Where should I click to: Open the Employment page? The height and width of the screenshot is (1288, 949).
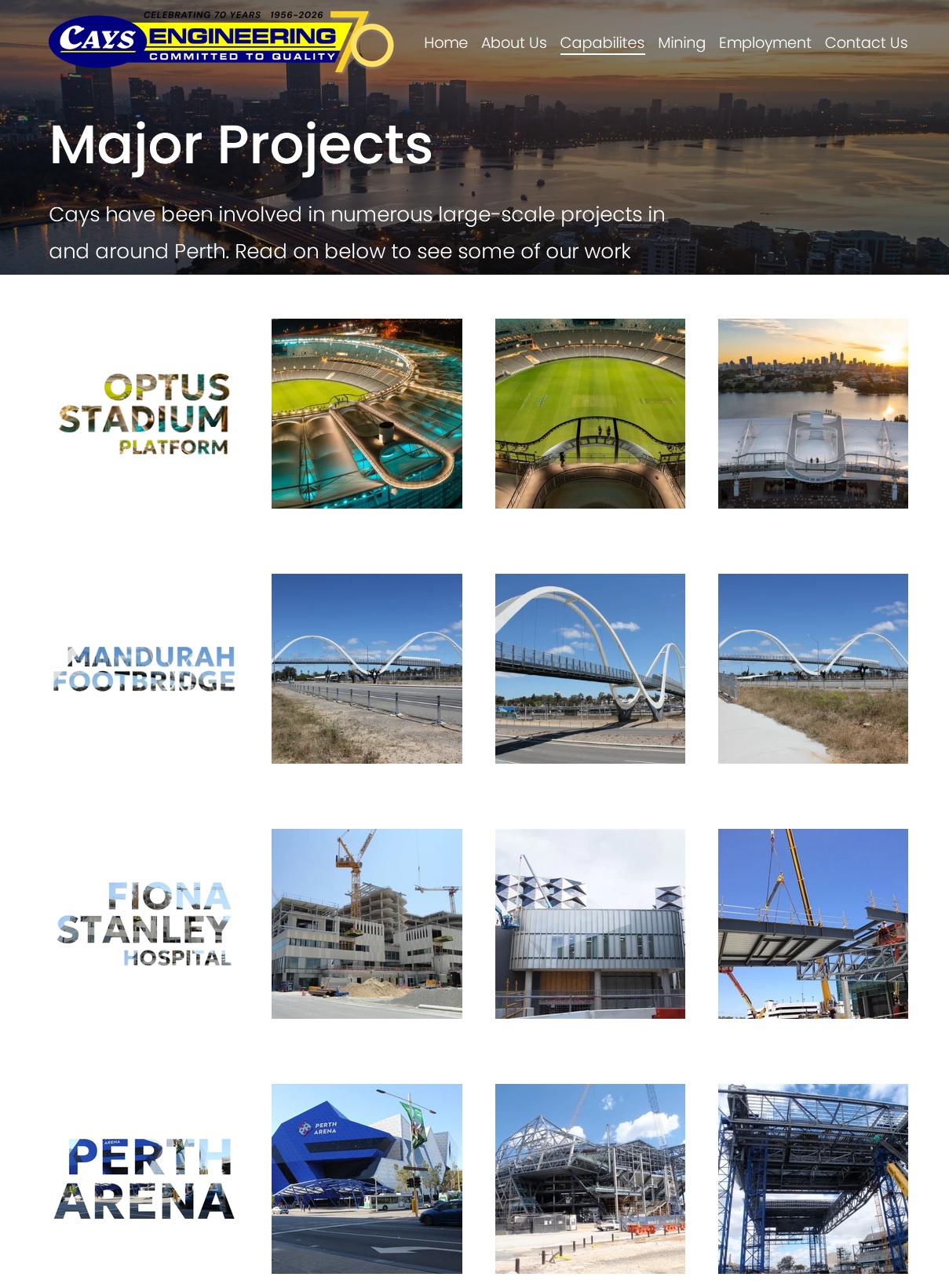point(765,43)
